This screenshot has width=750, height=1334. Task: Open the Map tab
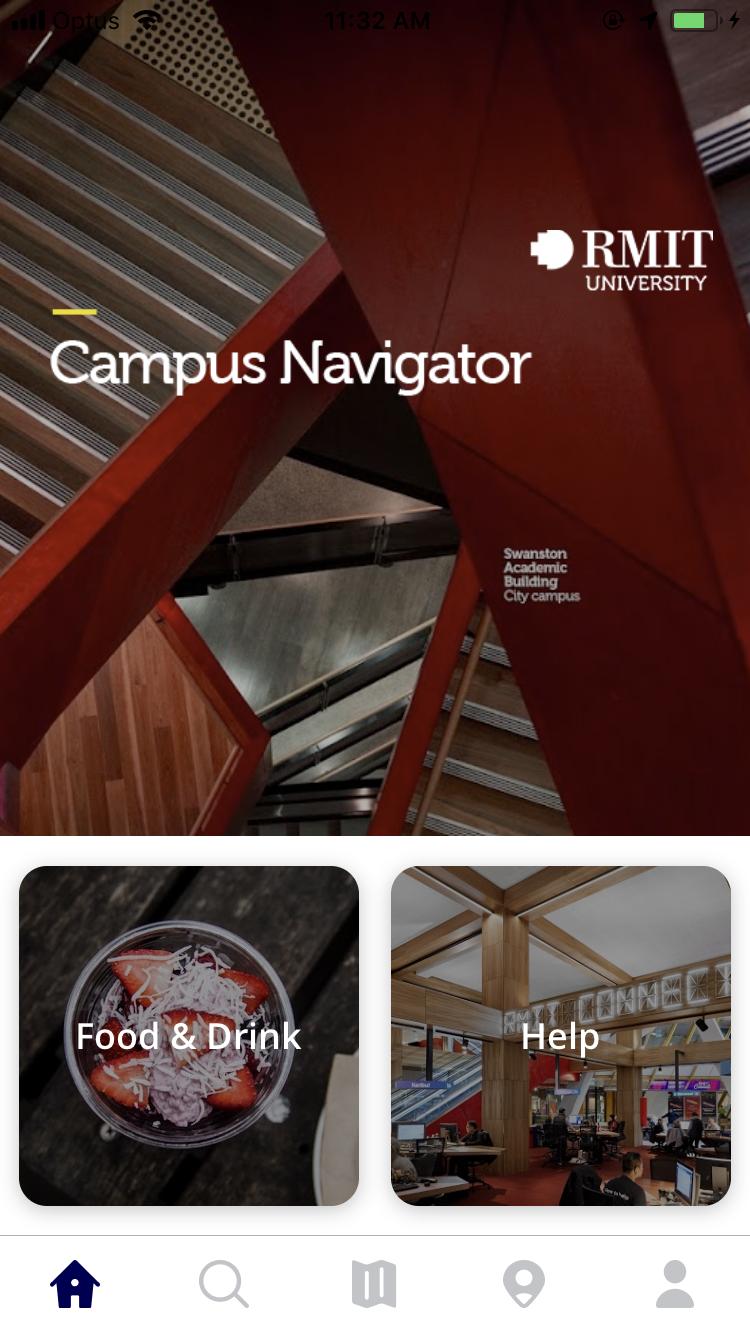374,1284
